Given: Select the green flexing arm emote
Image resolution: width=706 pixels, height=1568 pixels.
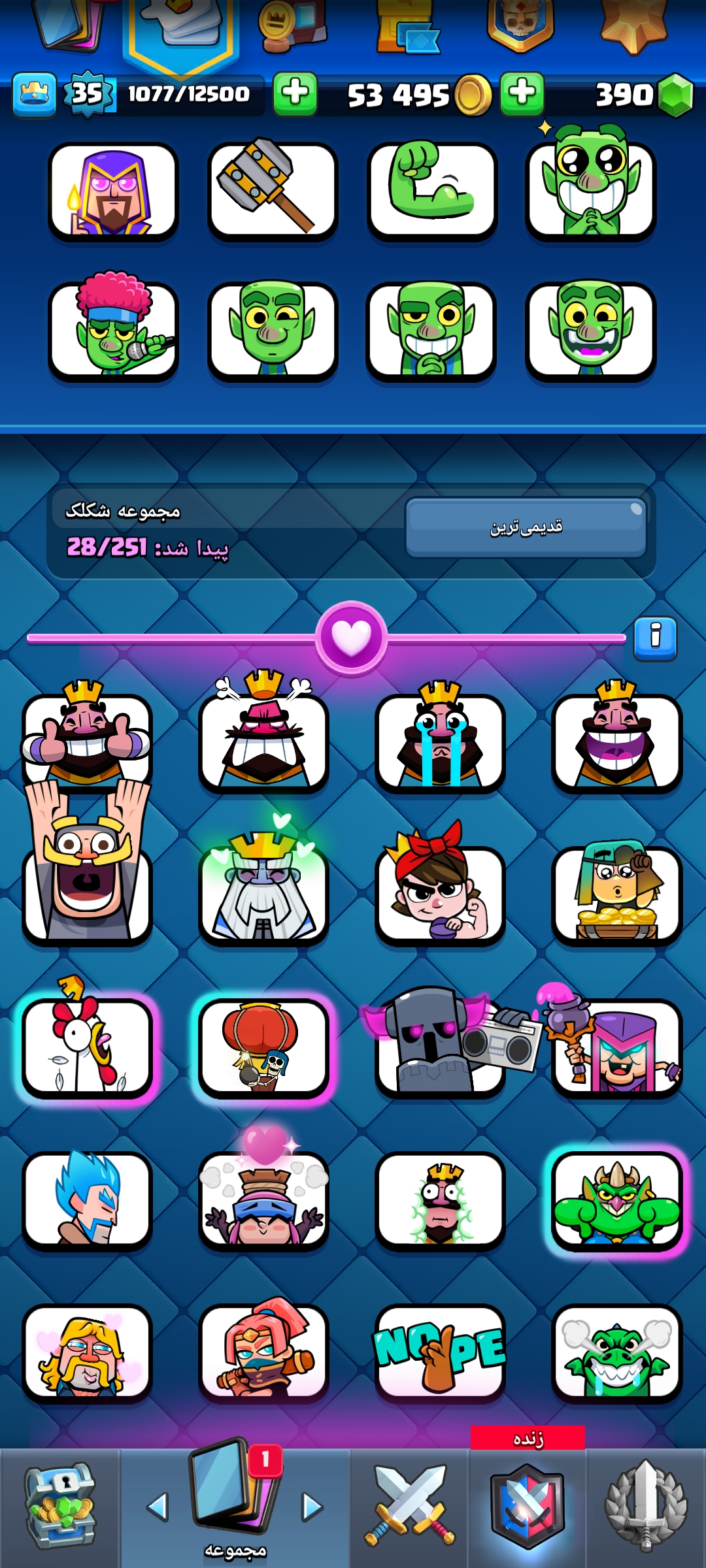Looking at the screenshot, I should click(431, 189).
